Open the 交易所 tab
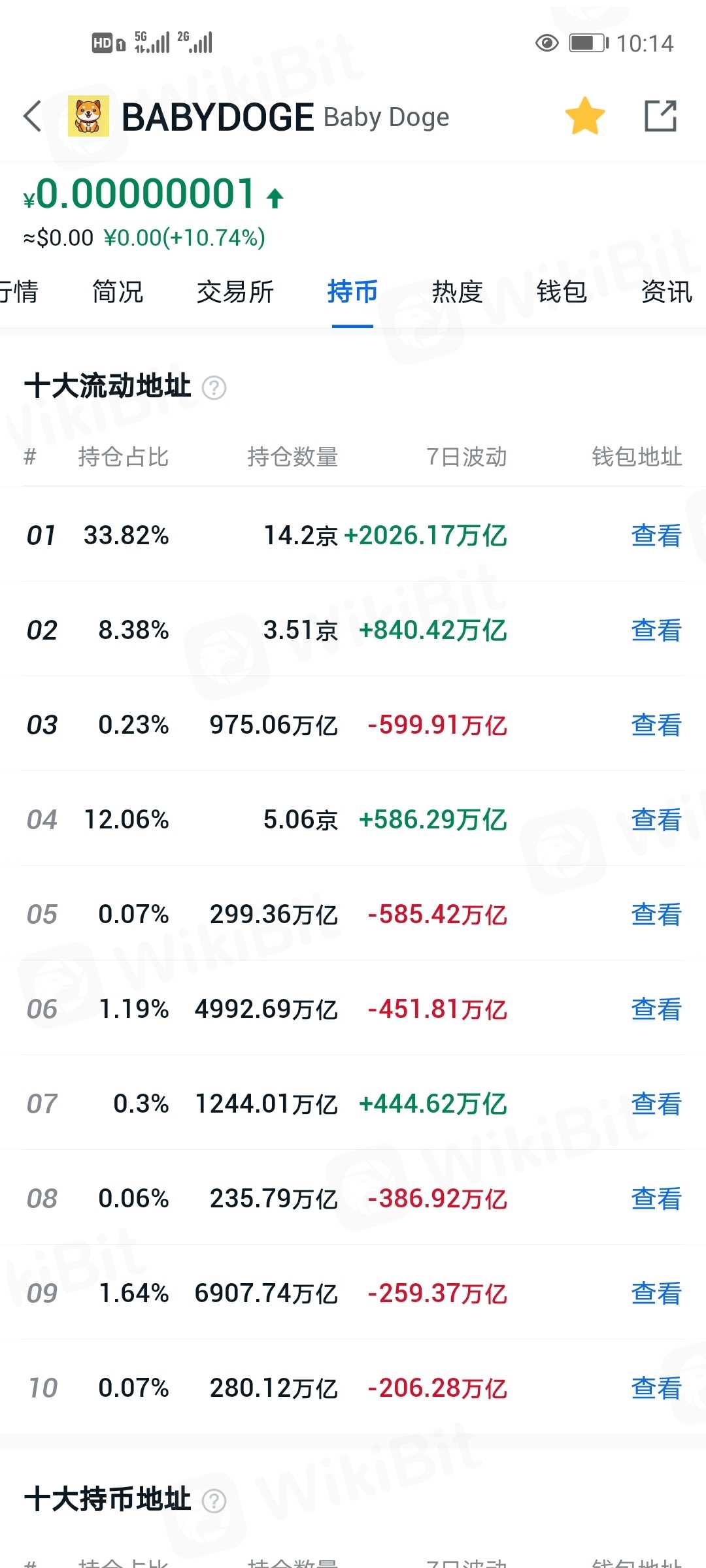Screen dimensions: 706x1568 [x=235, y=292]
